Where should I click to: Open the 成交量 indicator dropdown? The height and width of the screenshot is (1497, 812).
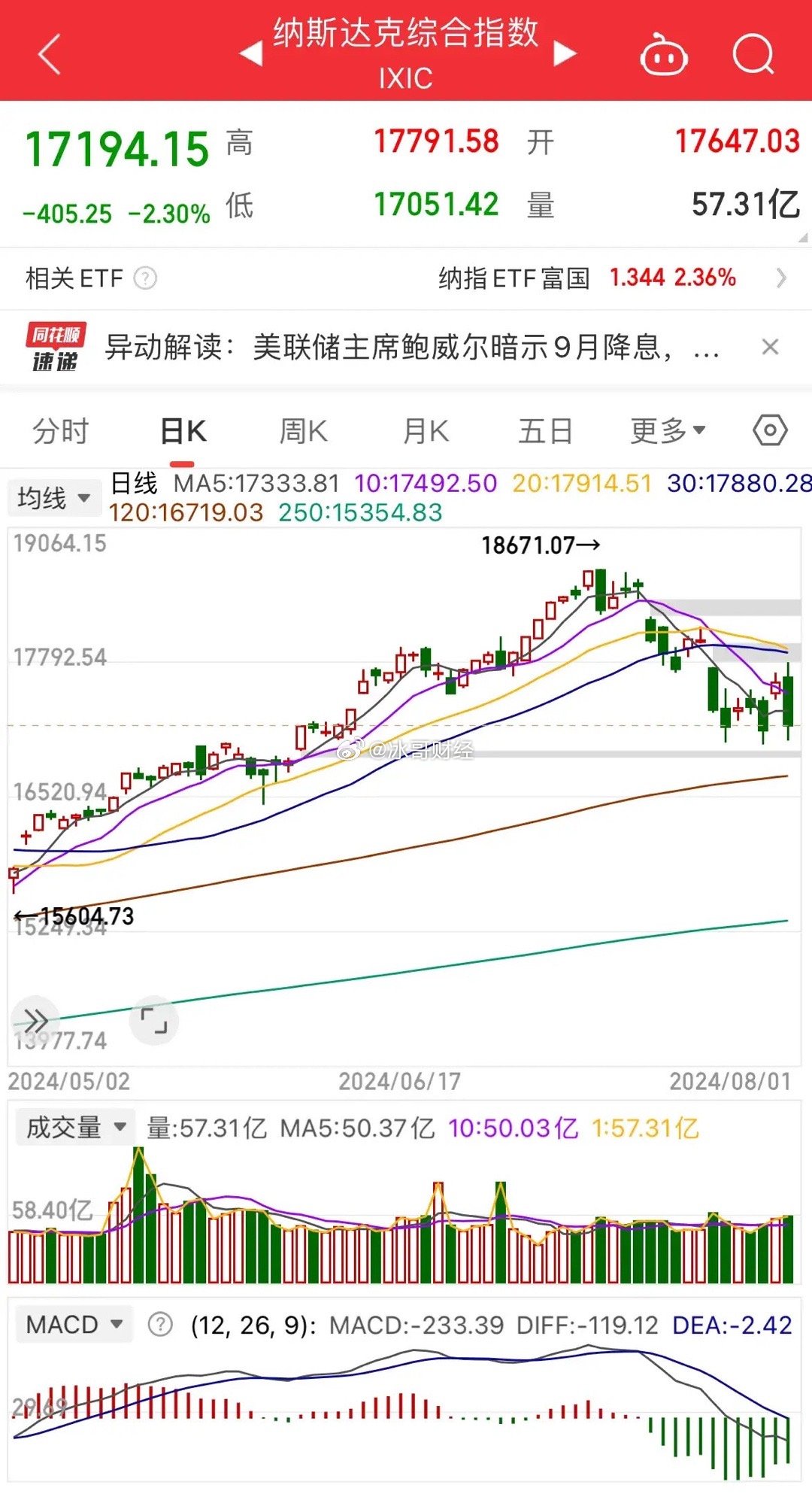click(74, 1128)
